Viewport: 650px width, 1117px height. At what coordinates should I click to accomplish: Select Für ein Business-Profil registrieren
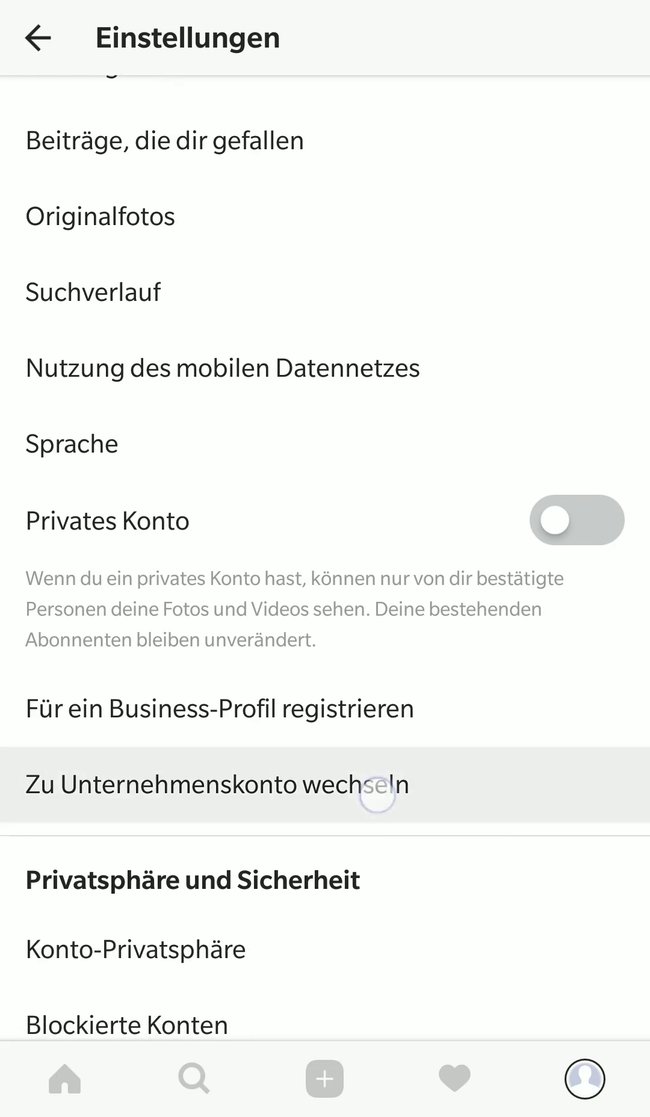click(x=325, y=709)
